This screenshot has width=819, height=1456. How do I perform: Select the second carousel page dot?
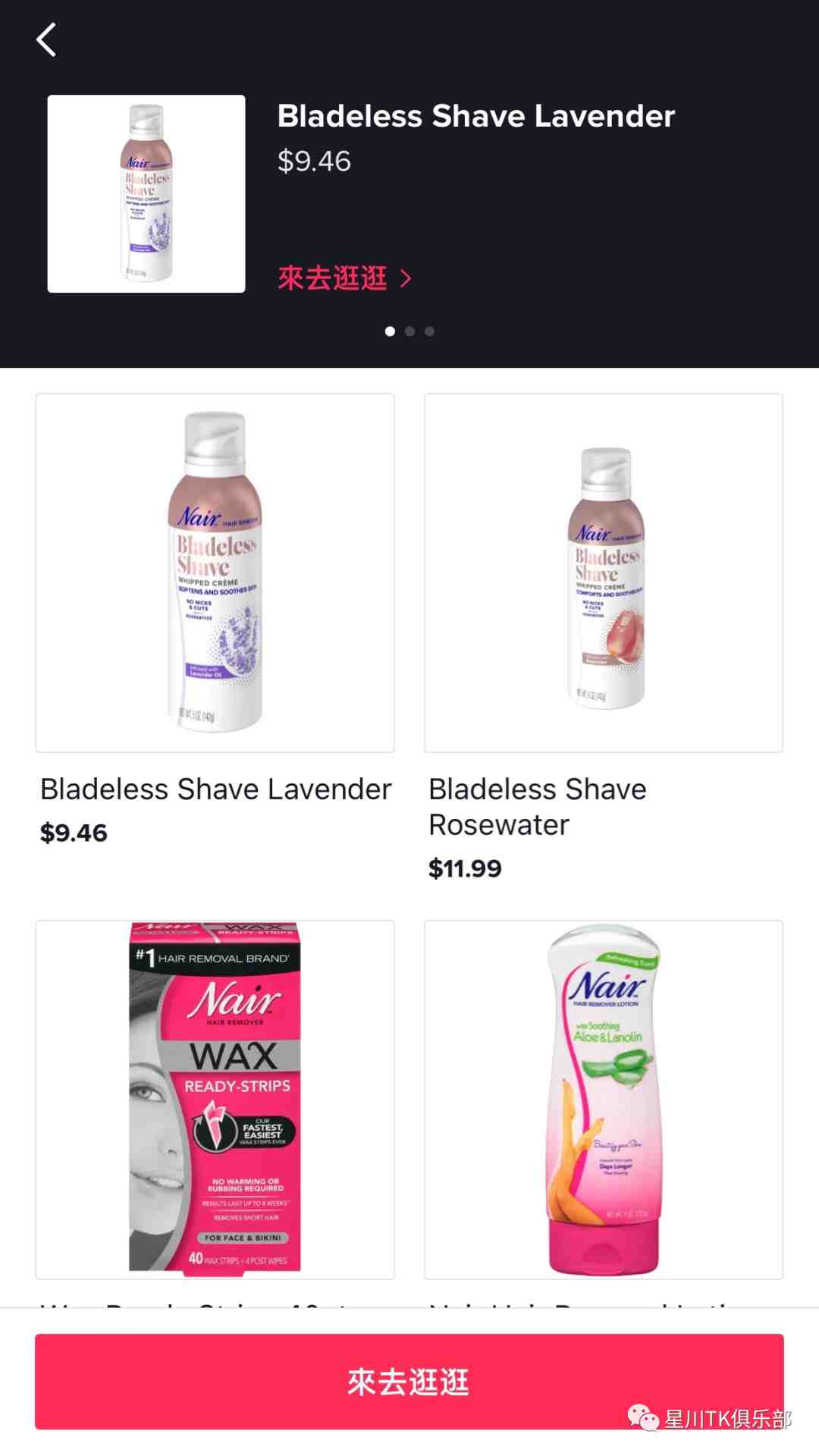coord(409,331)
